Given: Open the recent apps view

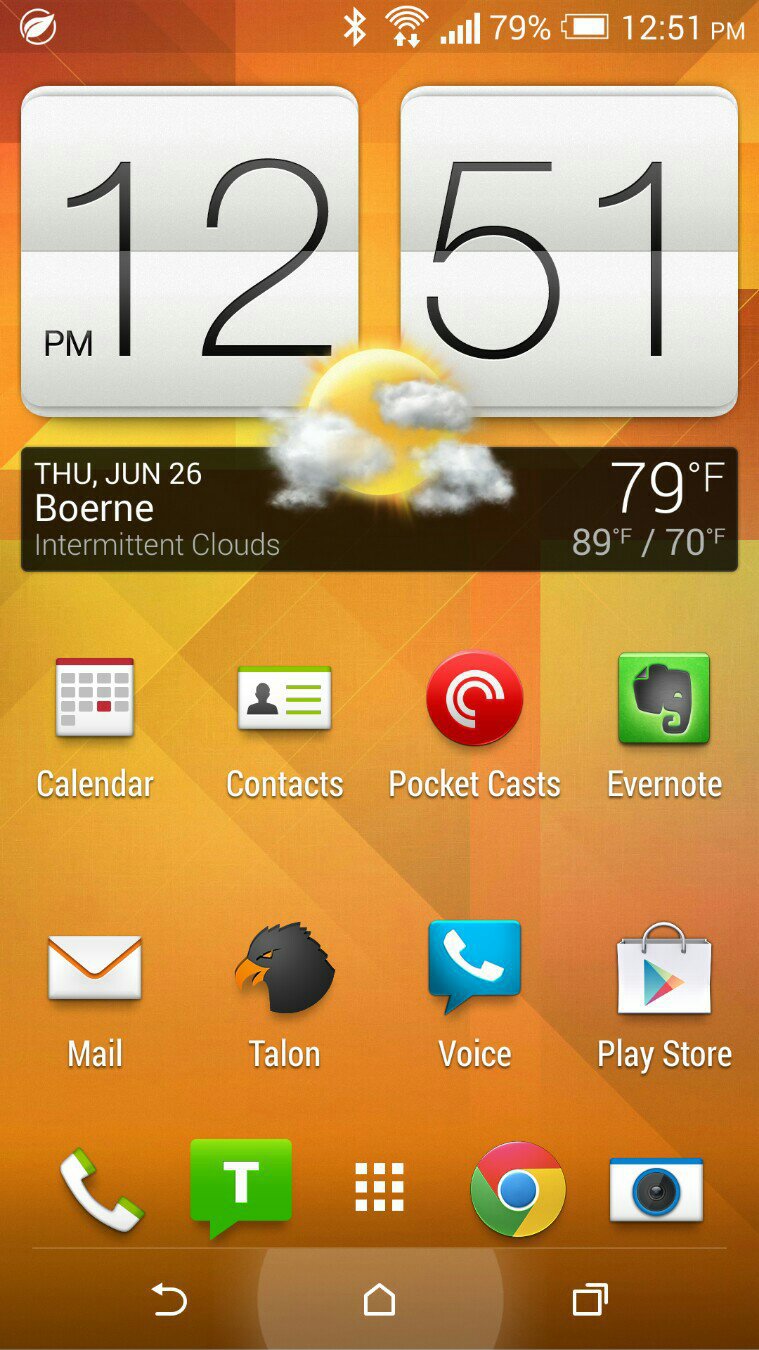Looking at the screenshot, I should pyautogui.click(x=589, y=1300).
